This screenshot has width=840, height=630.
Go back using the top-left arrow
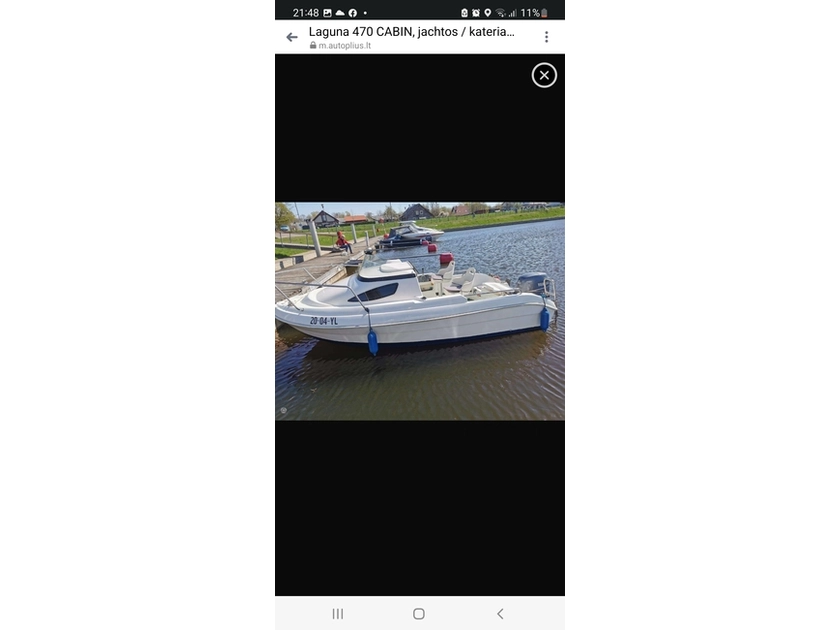(x=292, y=37)
